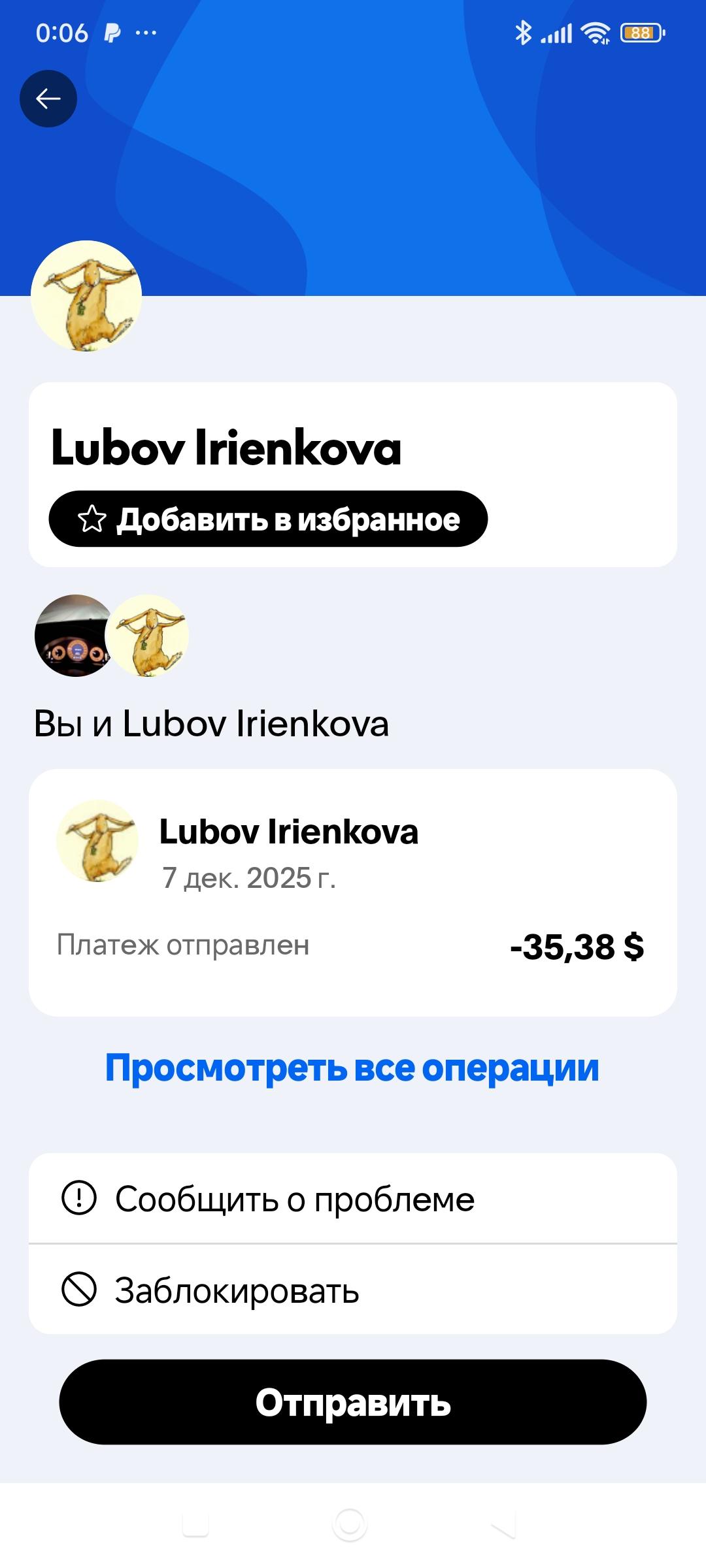Tap the system home button
Image resolution: width=706 pixels, height=1568 pixels.
(350, 1525)
